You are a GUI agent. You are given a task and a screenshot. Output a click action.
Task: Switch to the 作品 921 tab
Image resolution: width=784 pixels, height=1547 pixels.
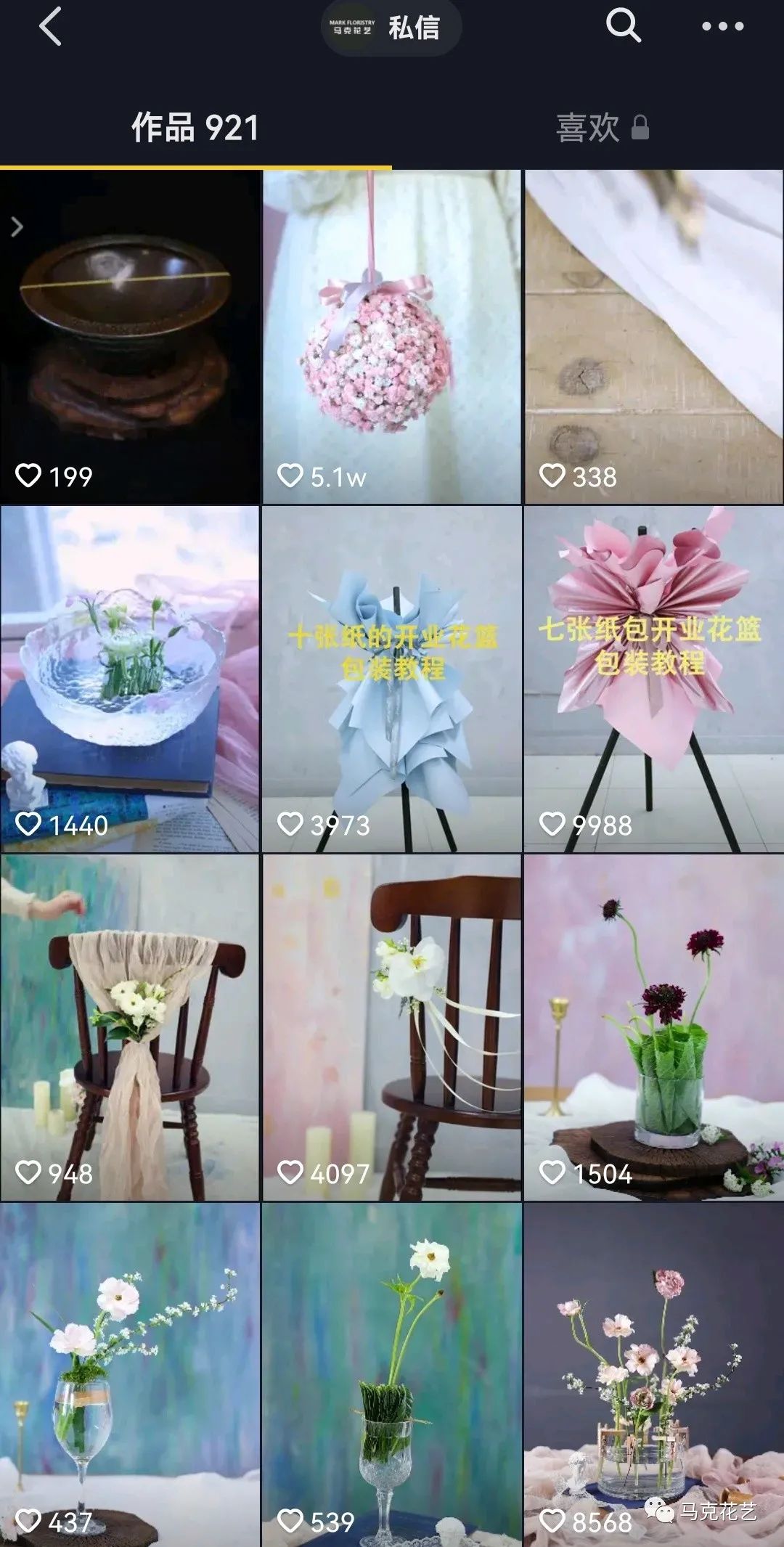click(195, 128)
